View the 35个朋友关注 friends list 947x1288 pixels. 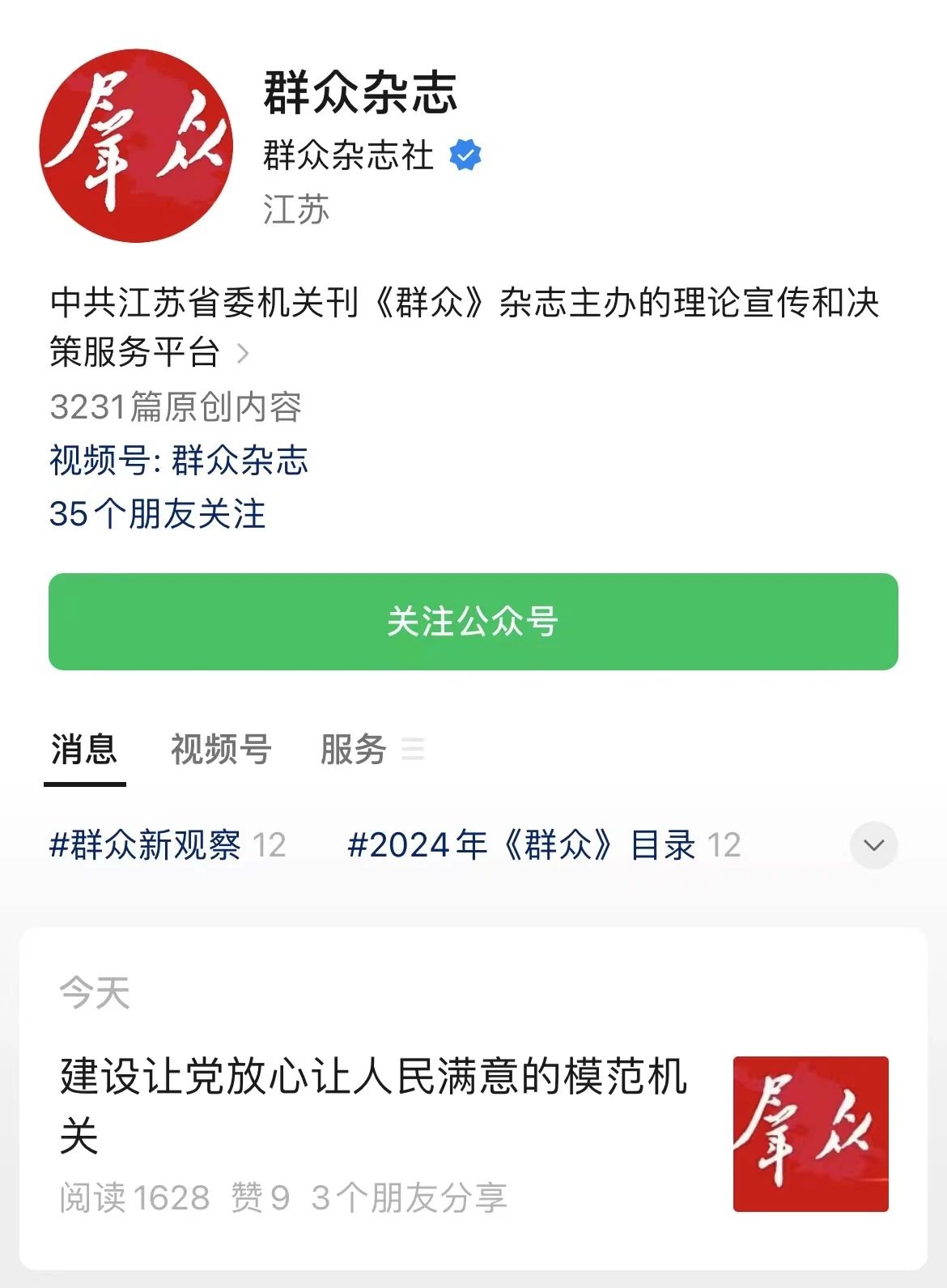tap(158, 514)
